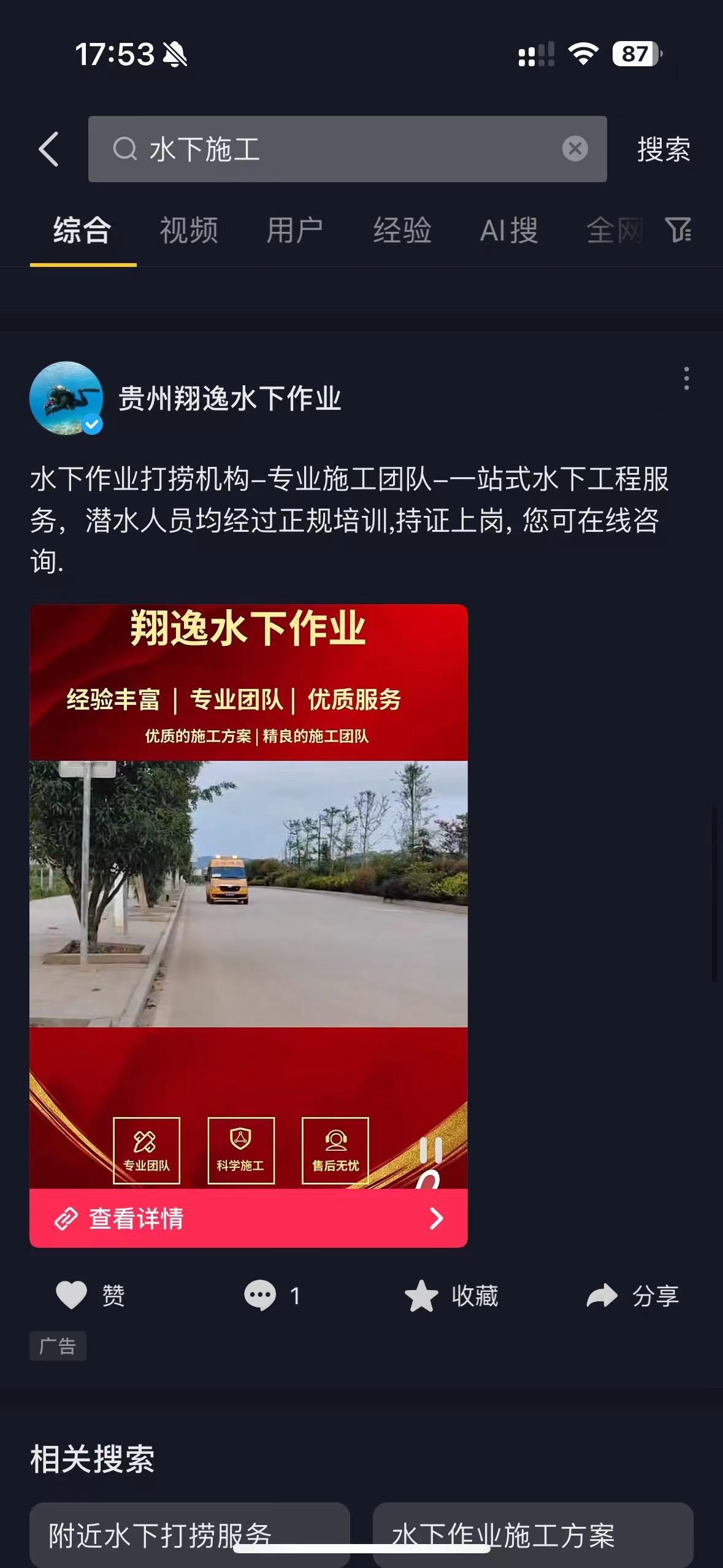Open the post's three-dot menu
The width and height of the screenshot is (723, 1568).
point(686,379)
